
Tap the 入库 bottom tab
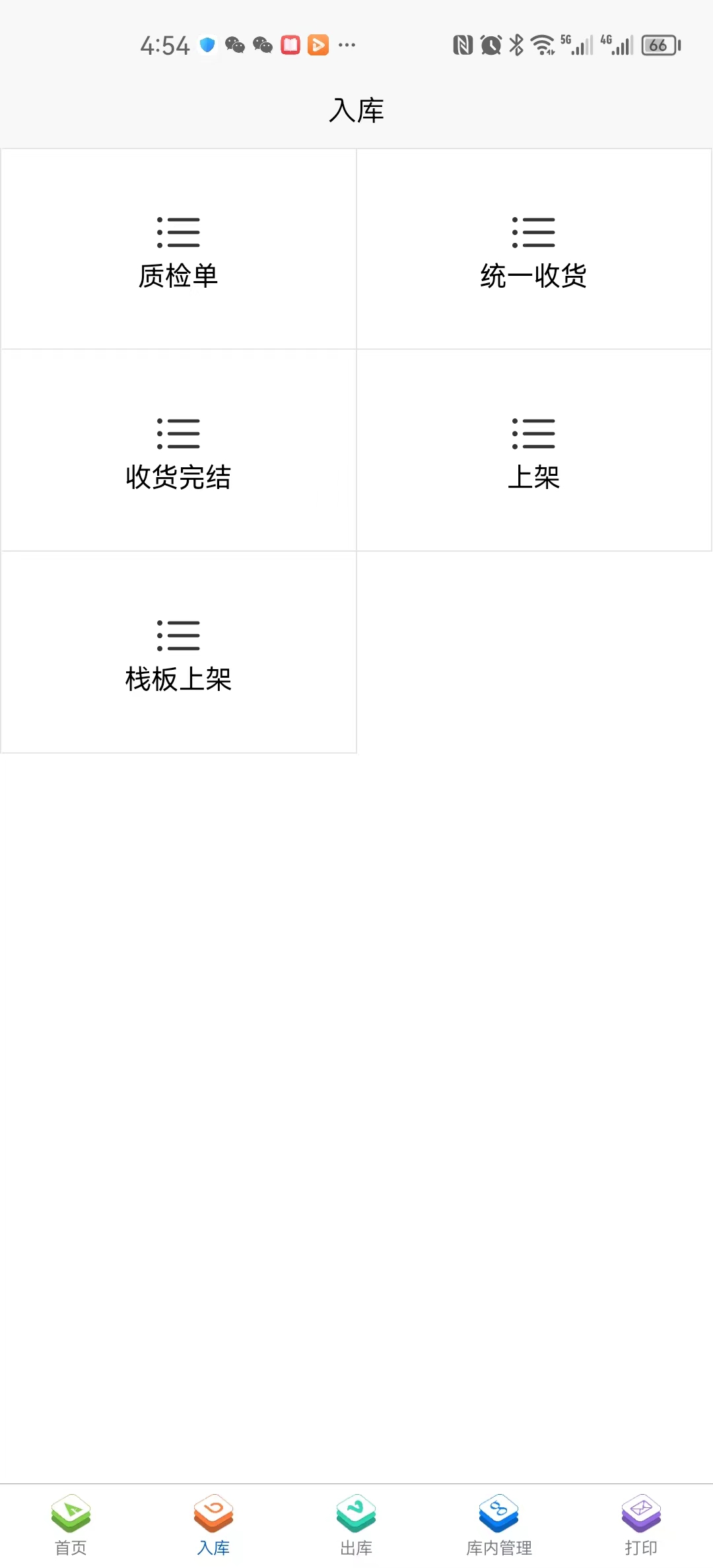(213, 1526)
